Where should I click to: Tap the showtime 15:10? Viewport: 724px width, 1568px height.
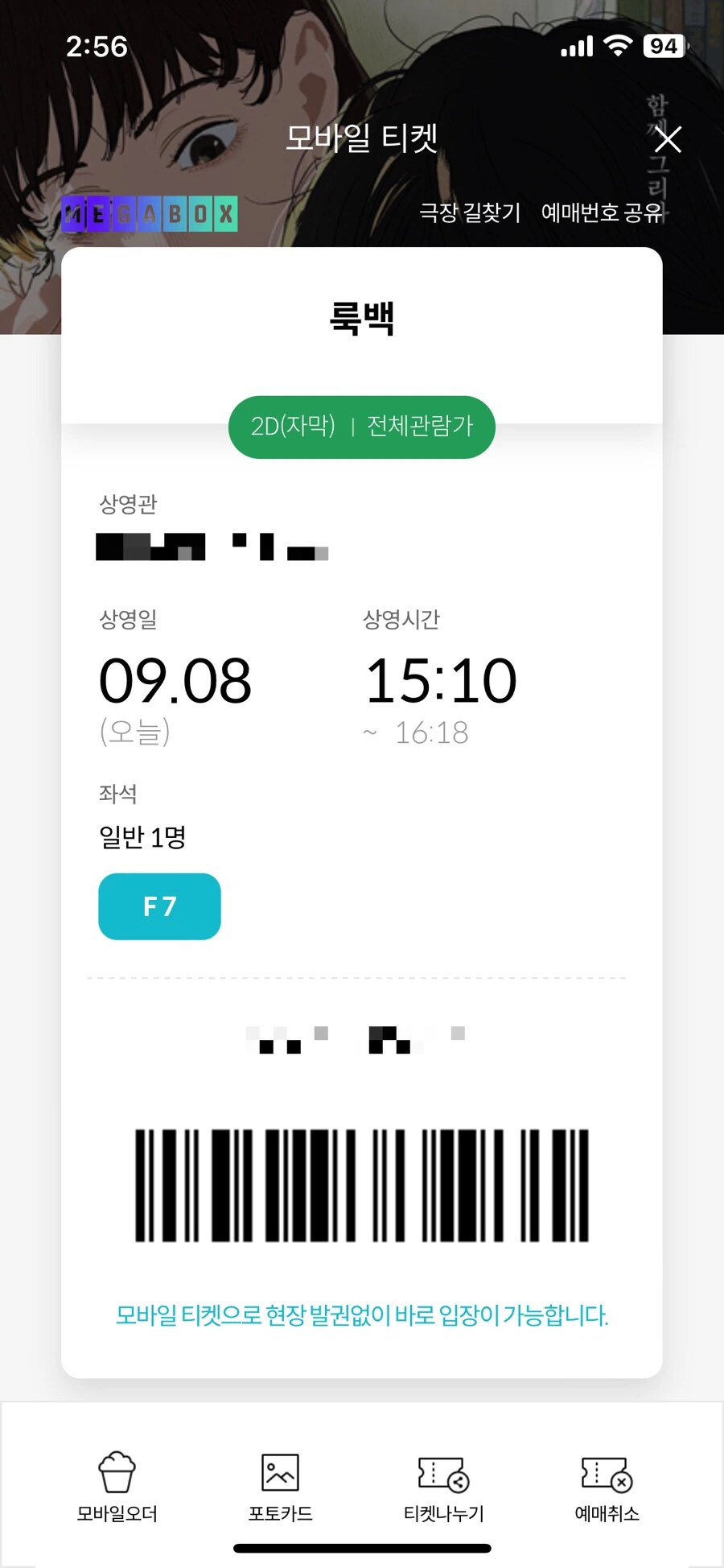pyautogui.click(x=441, y=680)
